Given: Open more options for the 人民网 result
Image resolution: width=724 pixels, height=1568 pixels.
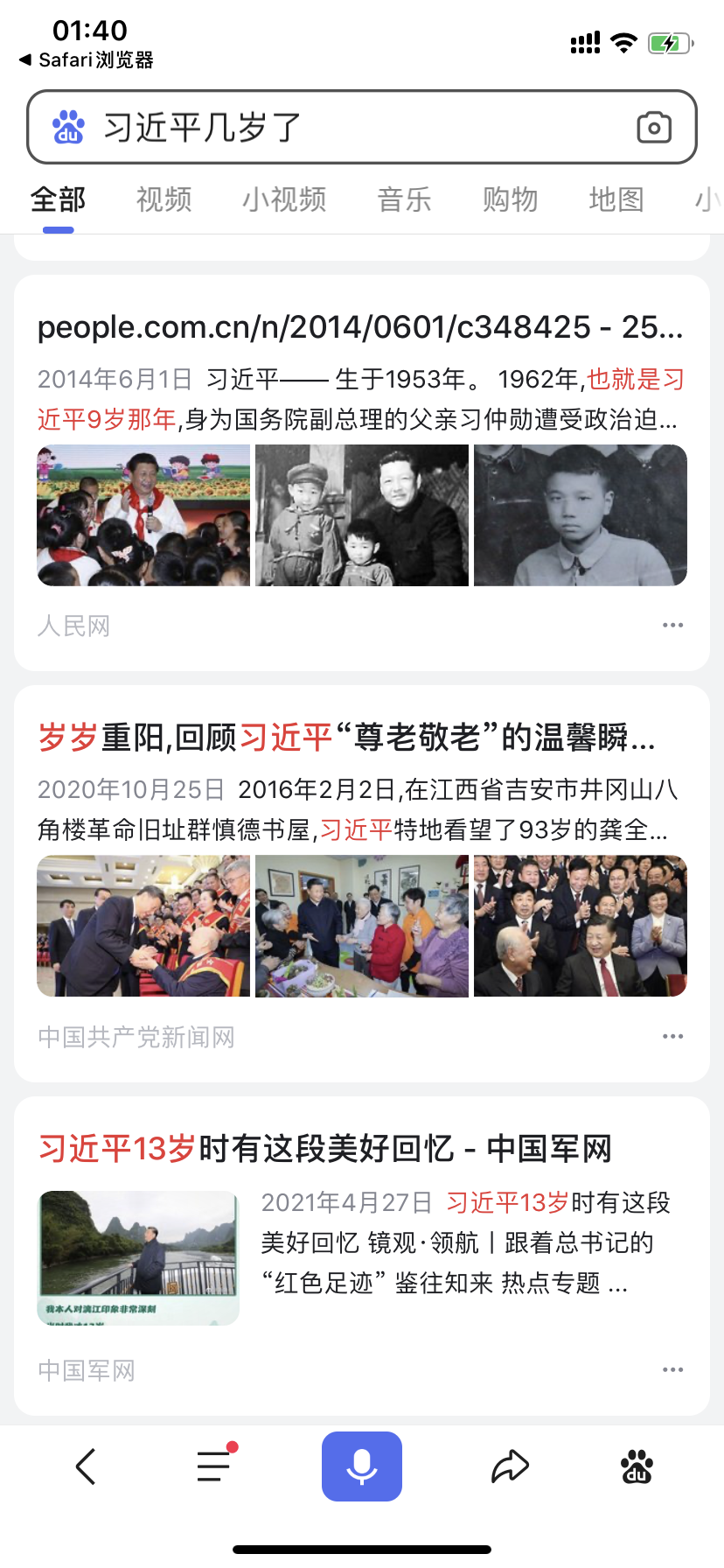Looking at the screenshot, I should point(672,625).
